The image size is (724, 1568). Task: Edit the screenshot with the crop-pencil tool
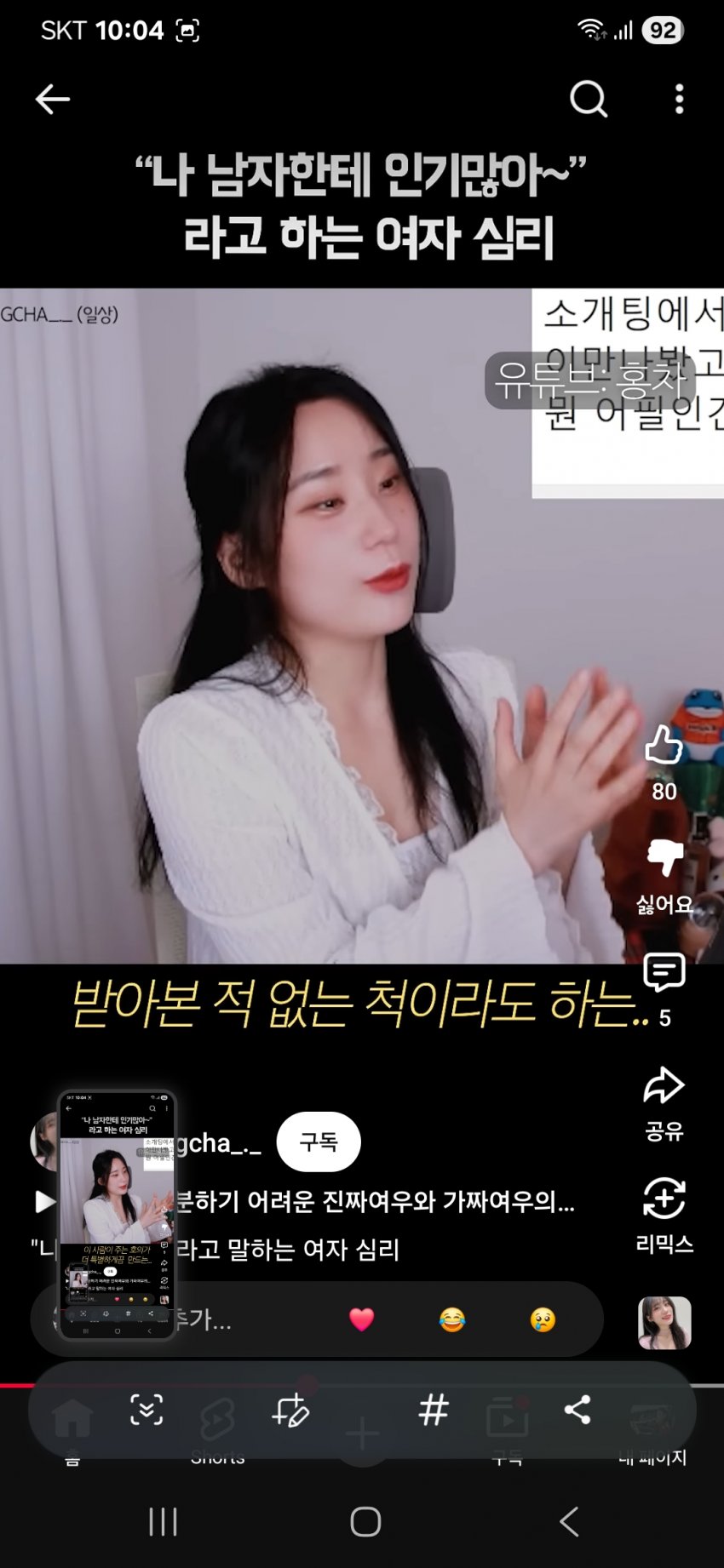pyautogui.click(x=290, y=1411)
